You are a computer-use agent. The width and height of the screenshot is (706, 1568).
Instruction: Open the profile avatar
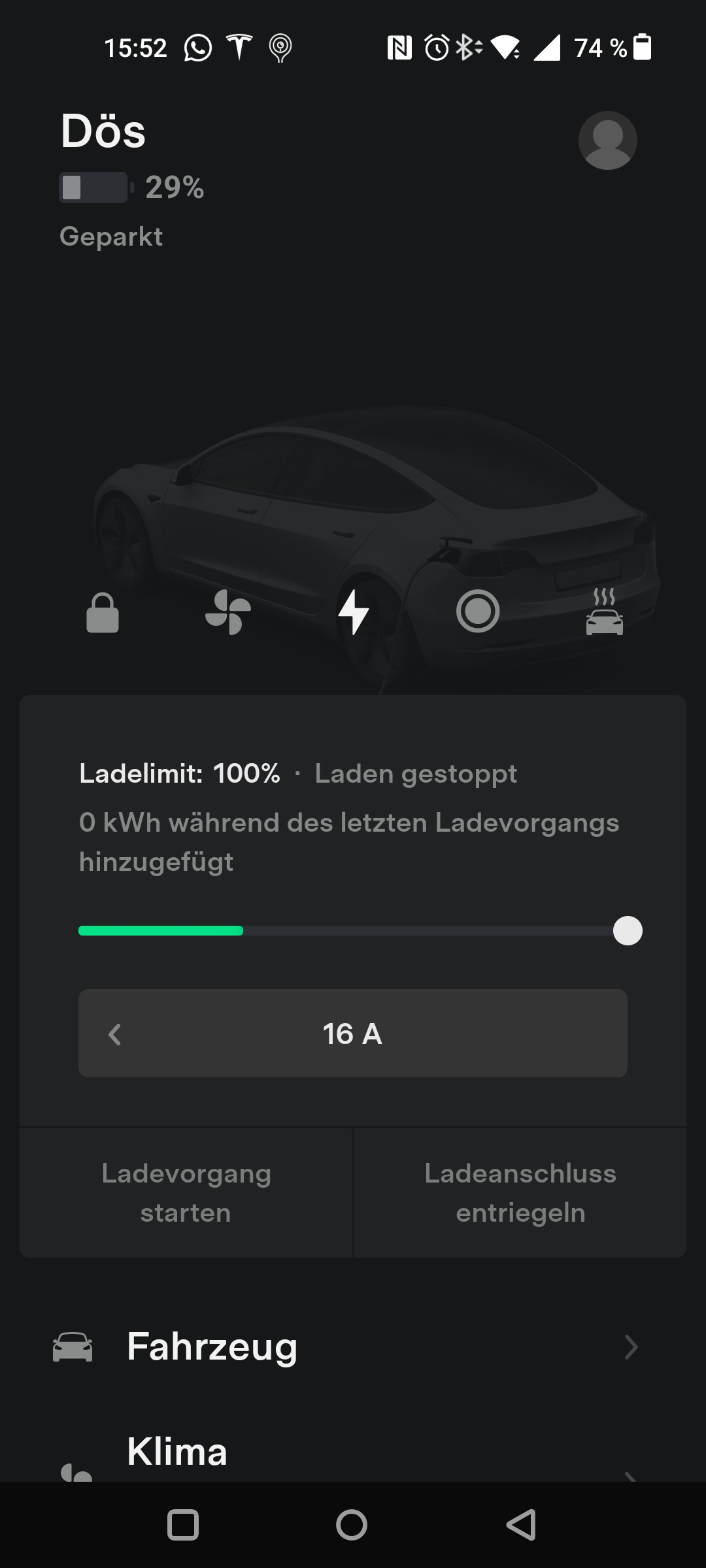tap(607, 140)
